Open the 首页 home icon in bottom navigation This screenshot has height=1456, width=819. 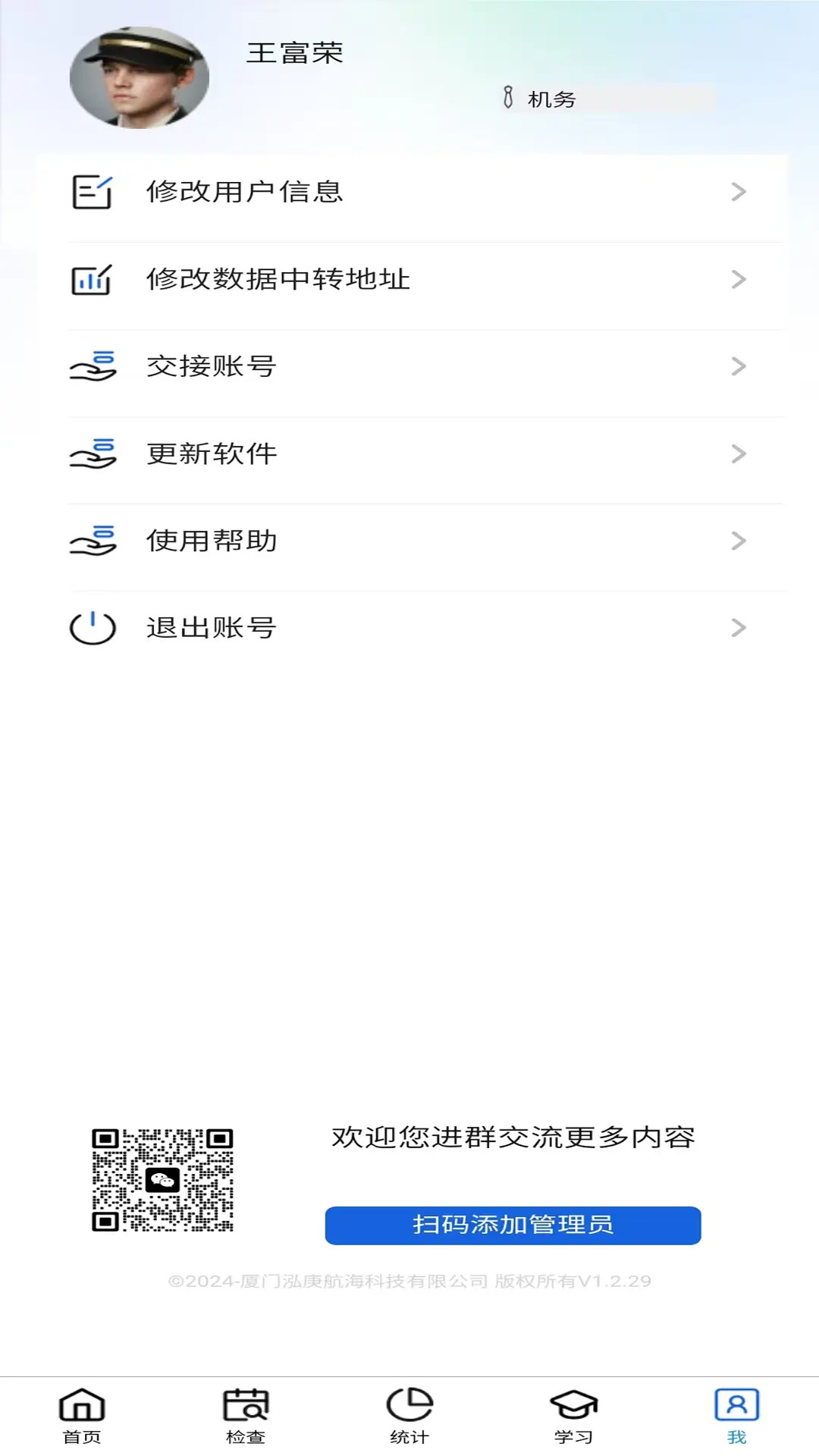(x=82, y=1407)
